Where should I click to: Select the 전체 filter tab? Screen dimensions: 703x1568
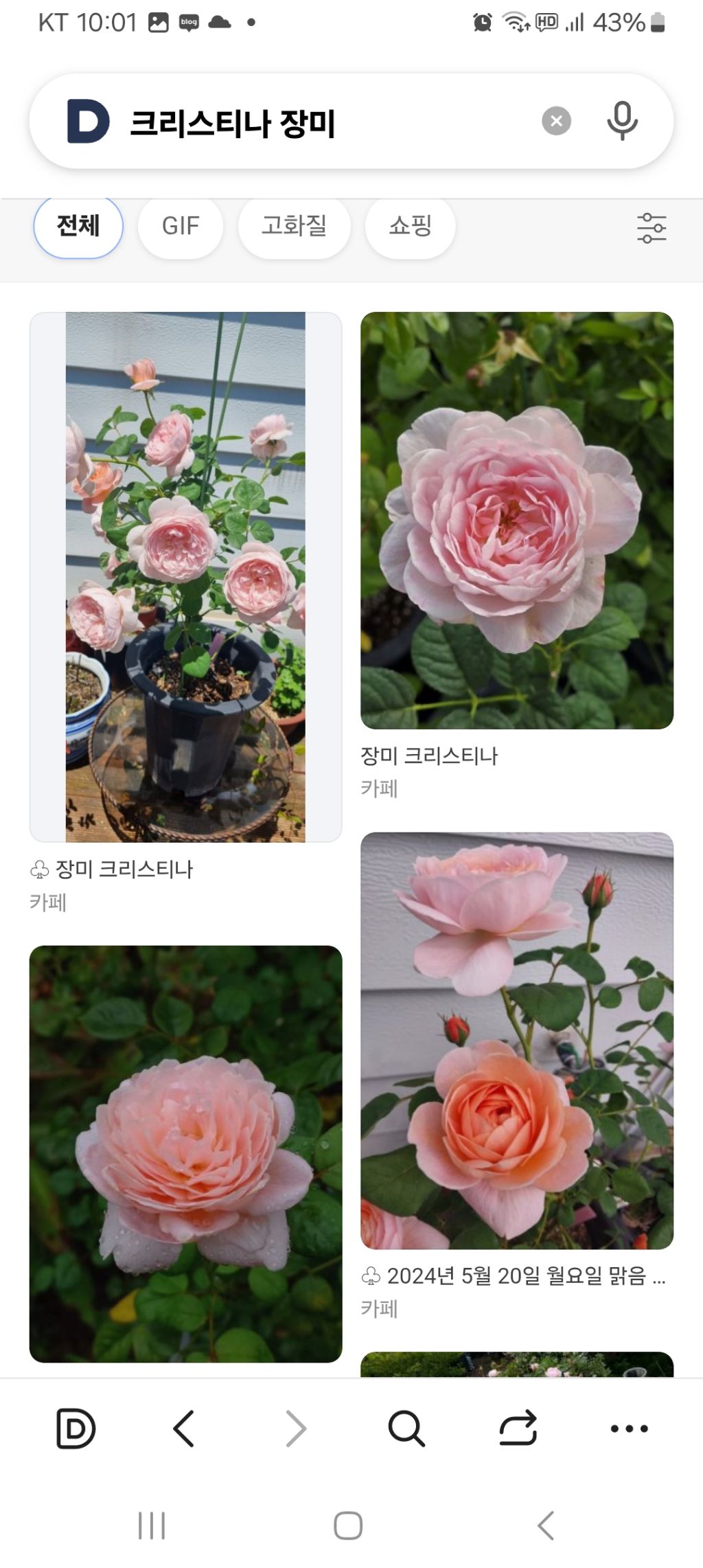pos(78,226)
